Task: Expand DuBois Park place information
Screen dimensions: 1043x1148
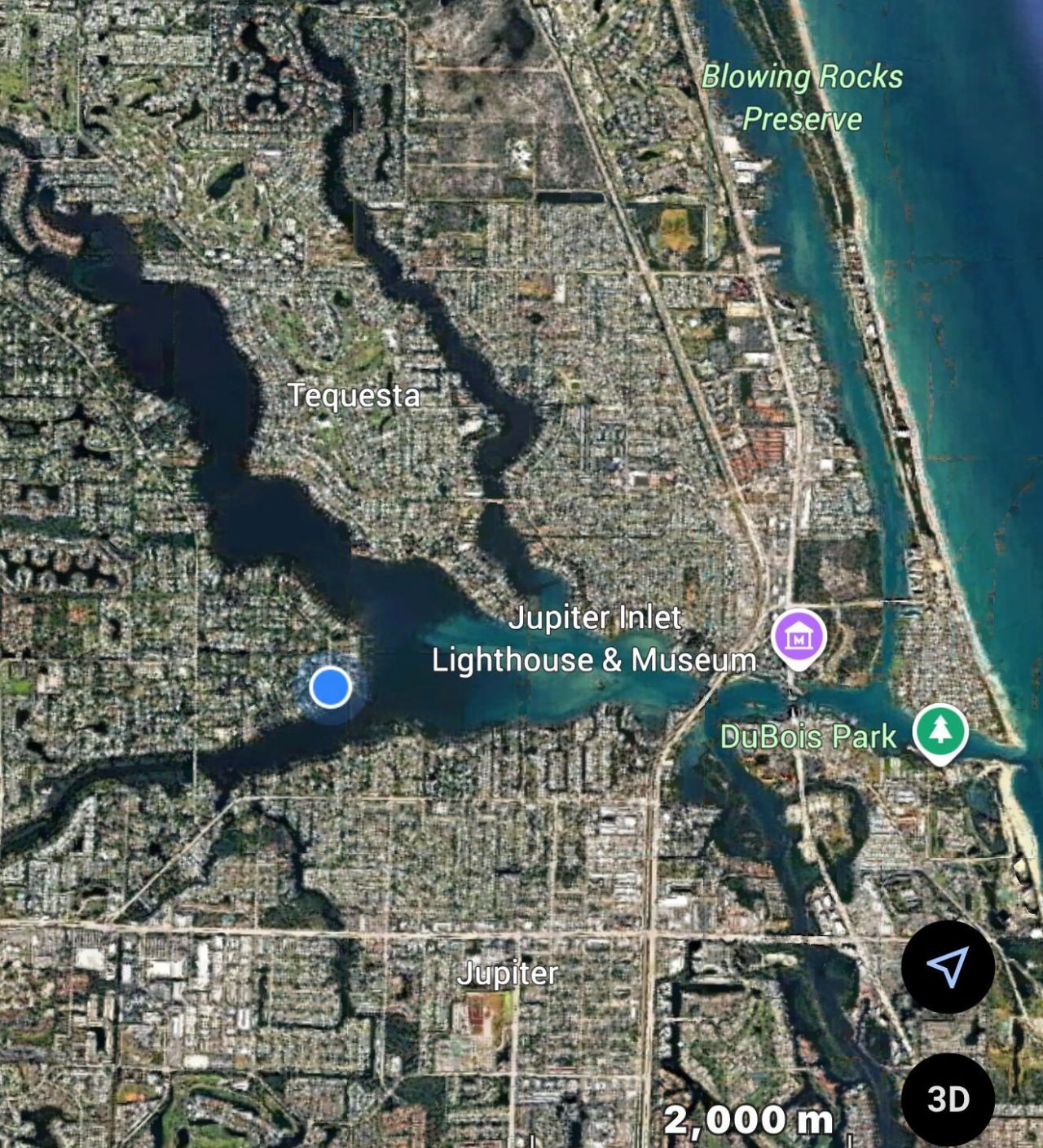Action: (x=808, y=736)
